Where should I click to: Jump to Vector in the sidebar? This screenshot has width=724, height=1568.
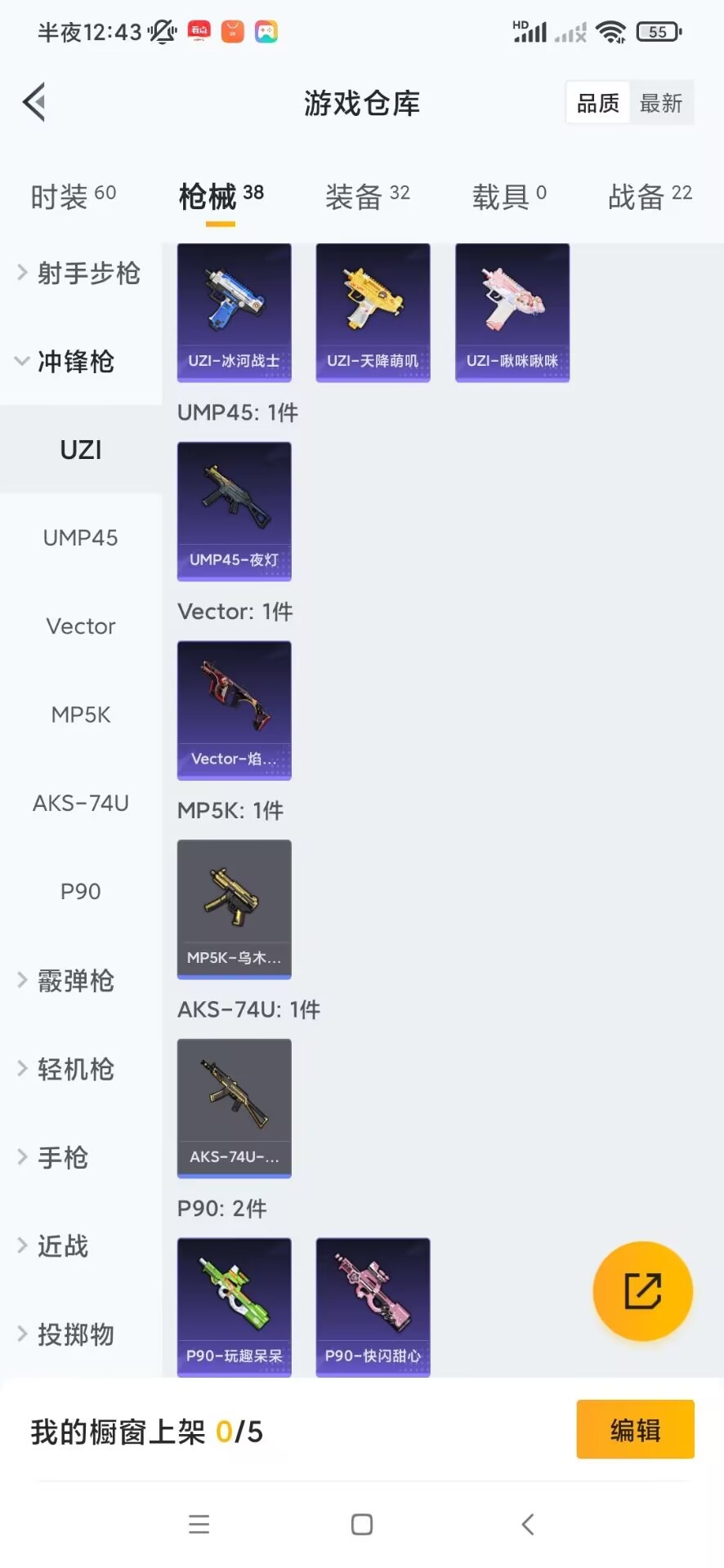point(80,626)
